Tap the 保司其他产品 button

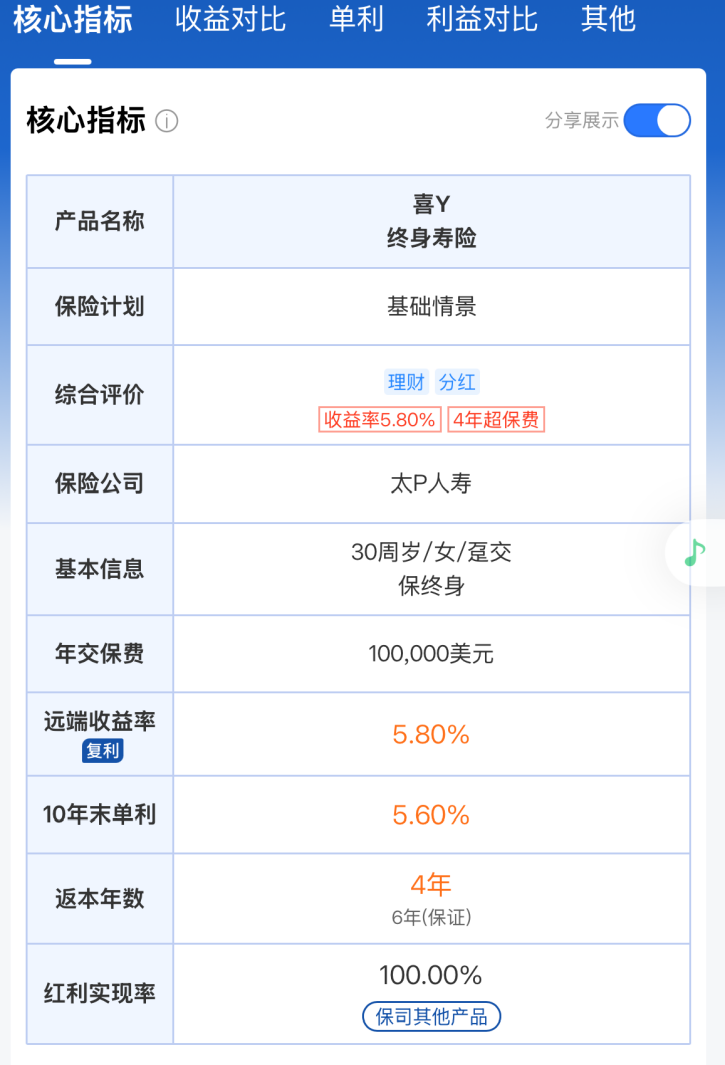pos(431,1017)
